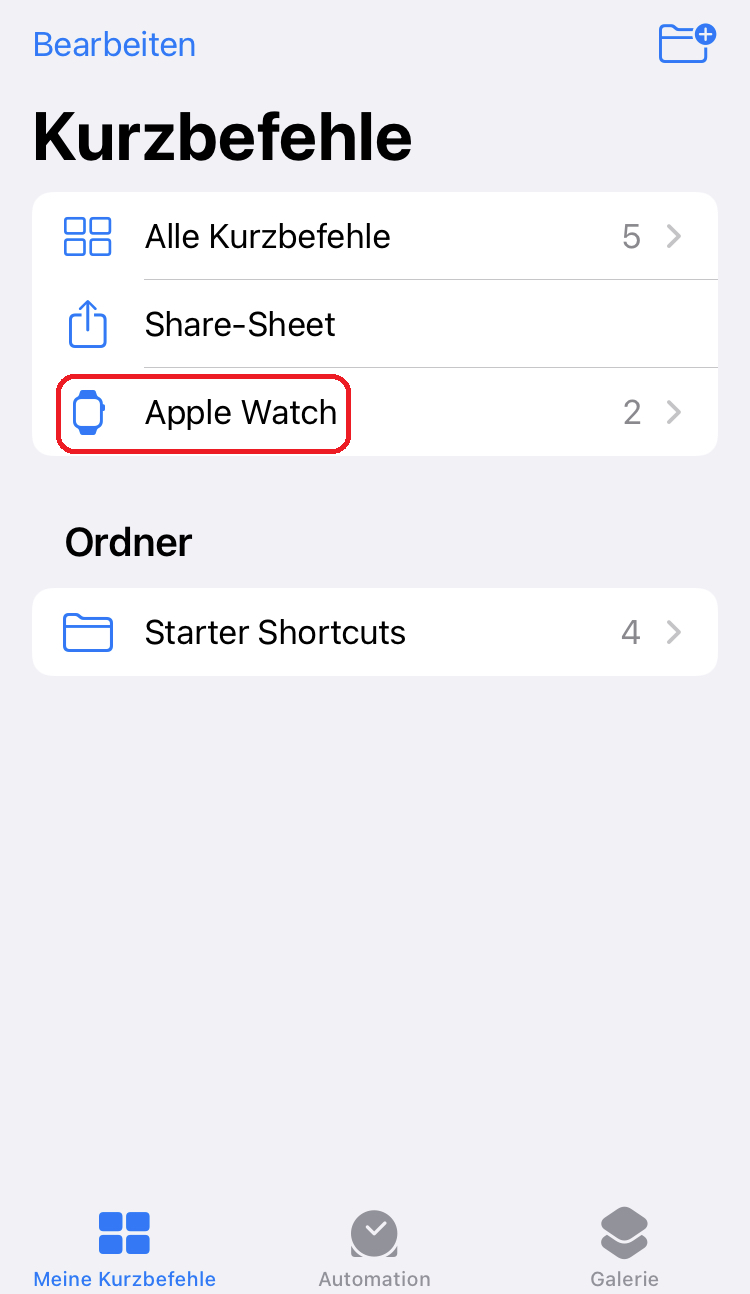Open the Share-Sheet row
The width and height of the screenshot is (750, 1294).
click(375, 324)
